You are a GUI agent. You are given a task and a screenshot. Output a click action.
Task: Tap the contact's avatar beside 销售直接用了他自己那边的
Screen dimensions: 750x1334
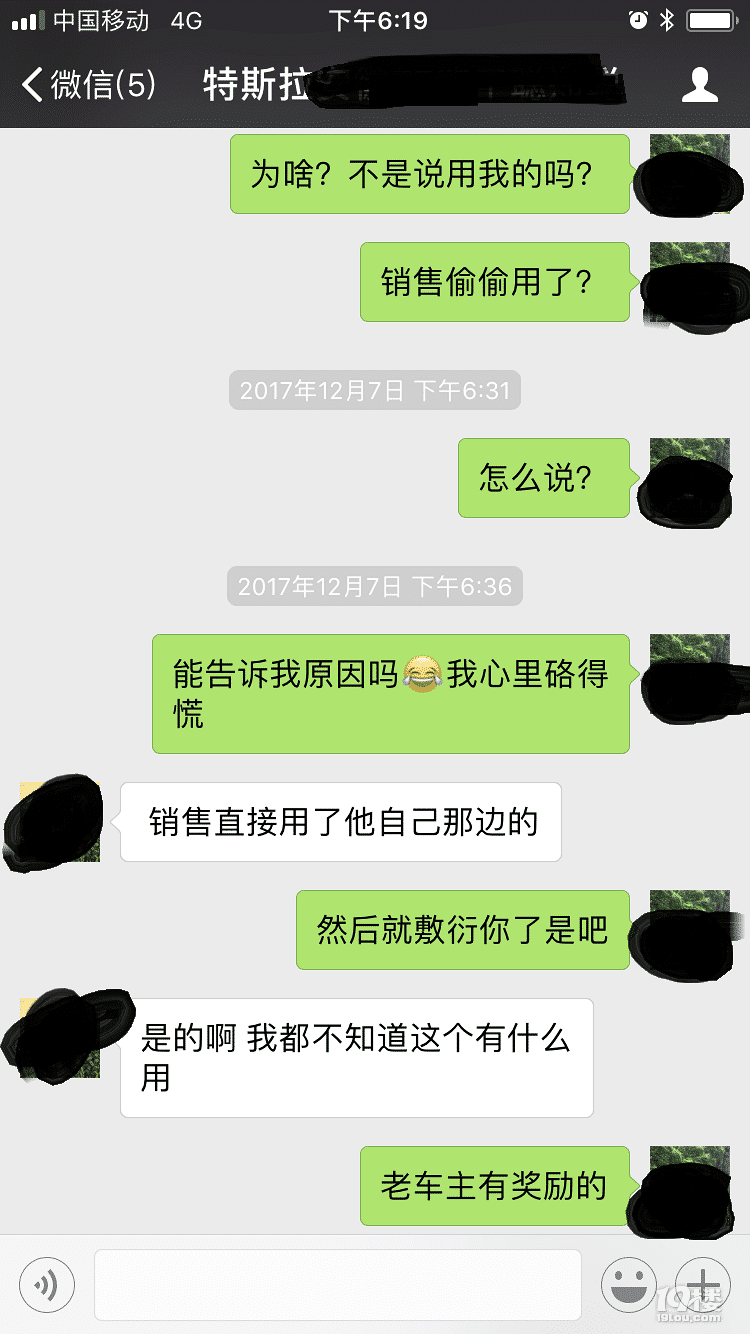coord(50,820)
